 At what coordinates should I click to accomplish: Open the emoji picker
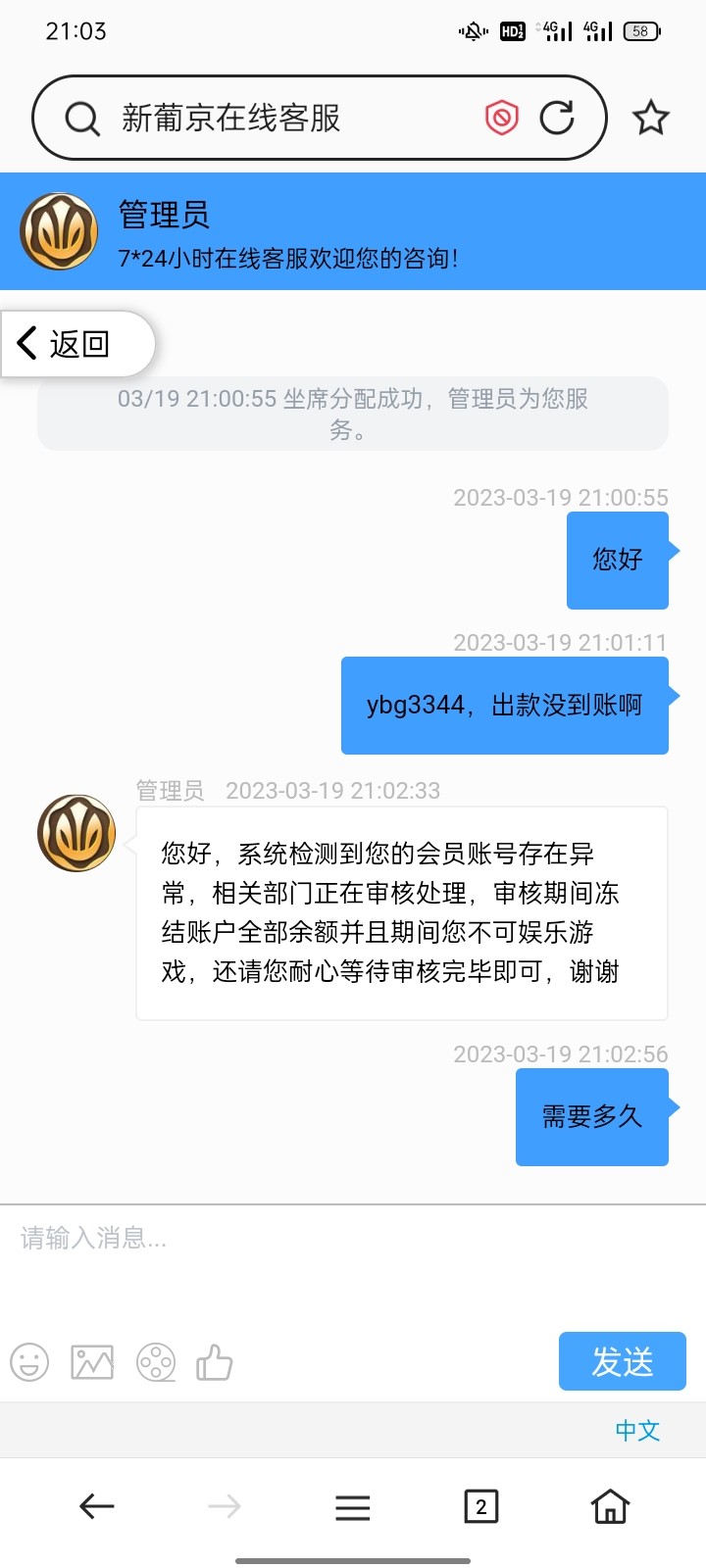(29, 1362)
